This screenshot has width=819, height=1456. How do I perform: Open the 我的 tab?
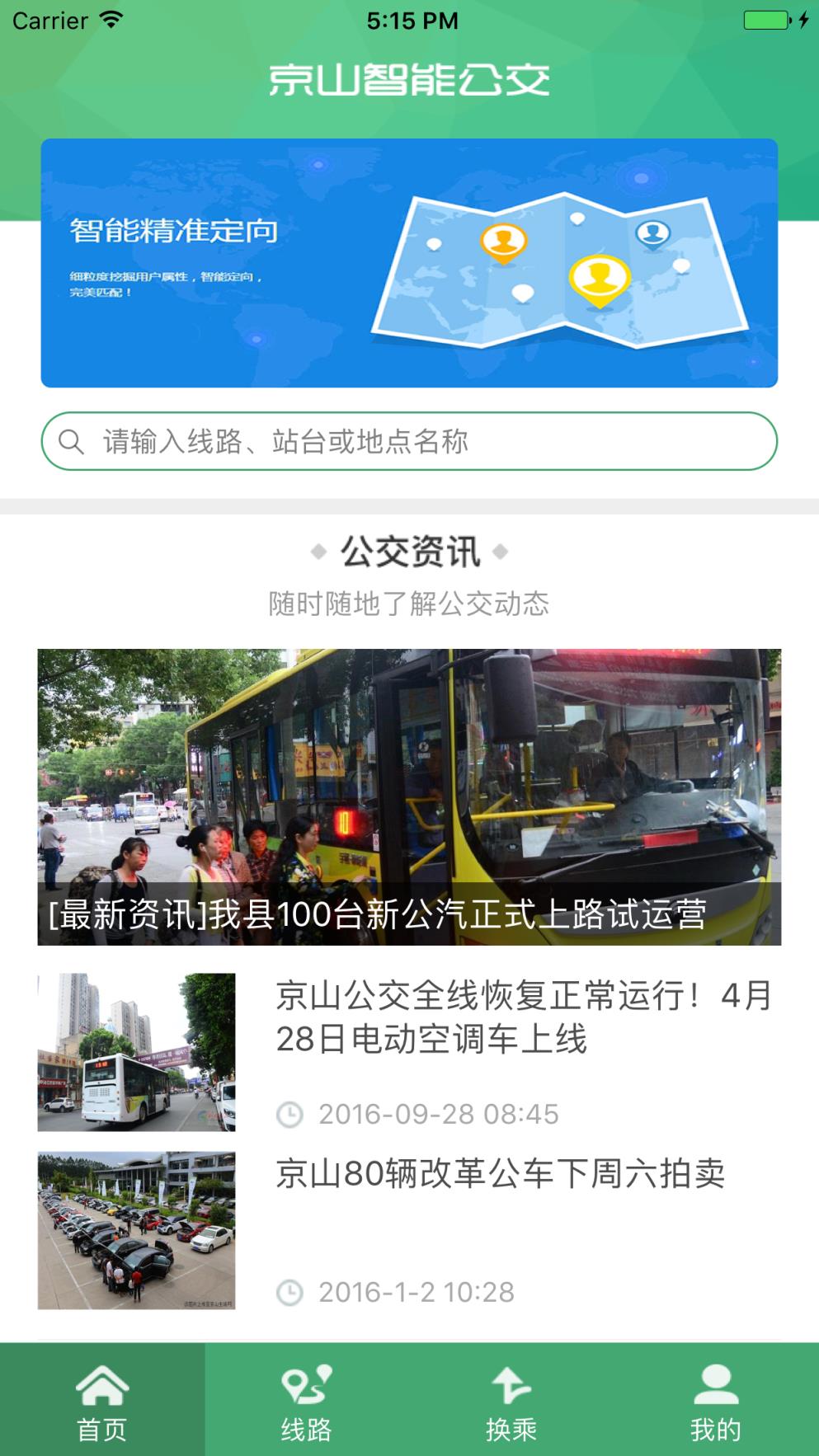click(x=716, y=1400)
